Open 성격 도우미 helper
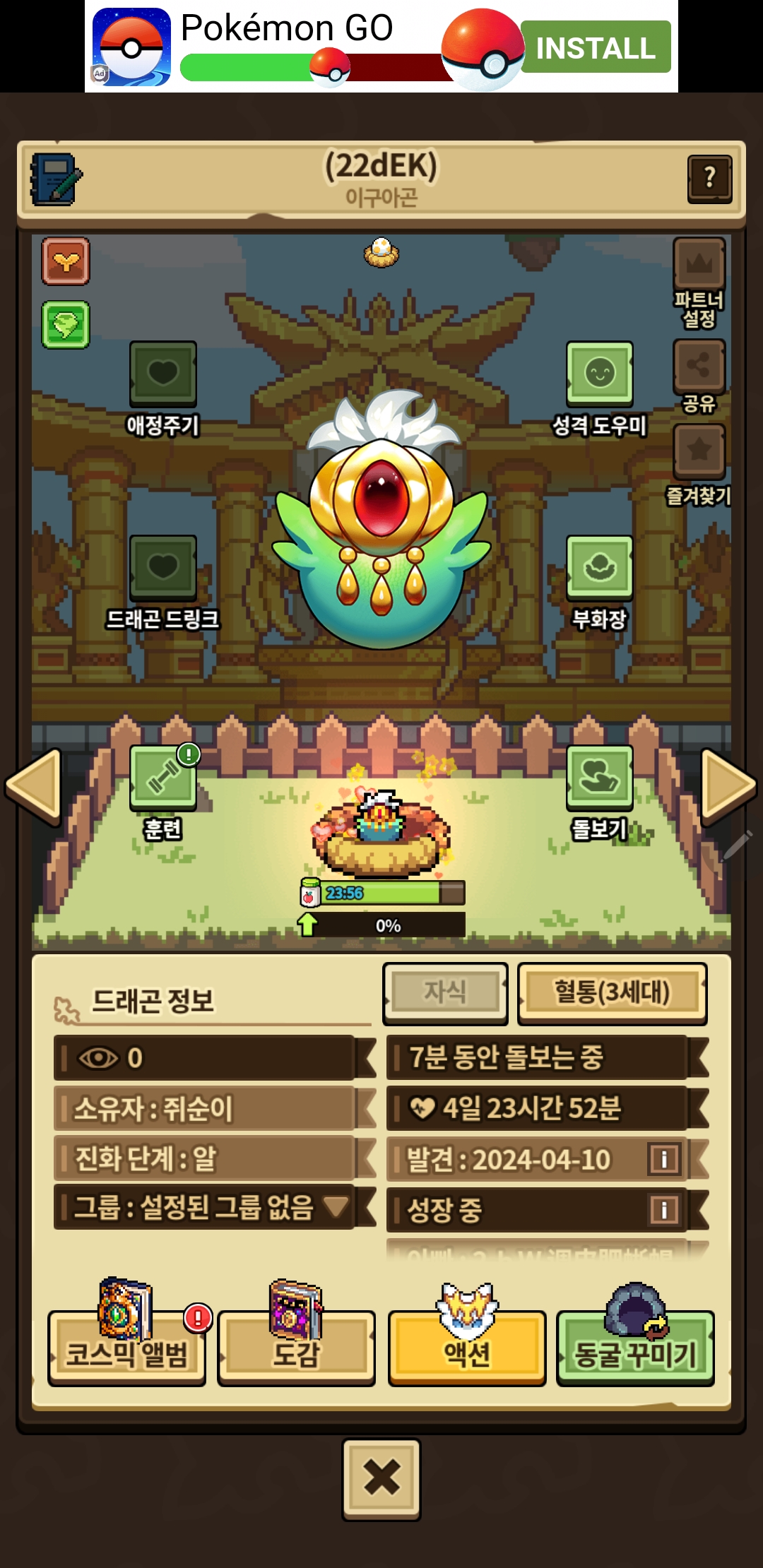 (599, 374)
